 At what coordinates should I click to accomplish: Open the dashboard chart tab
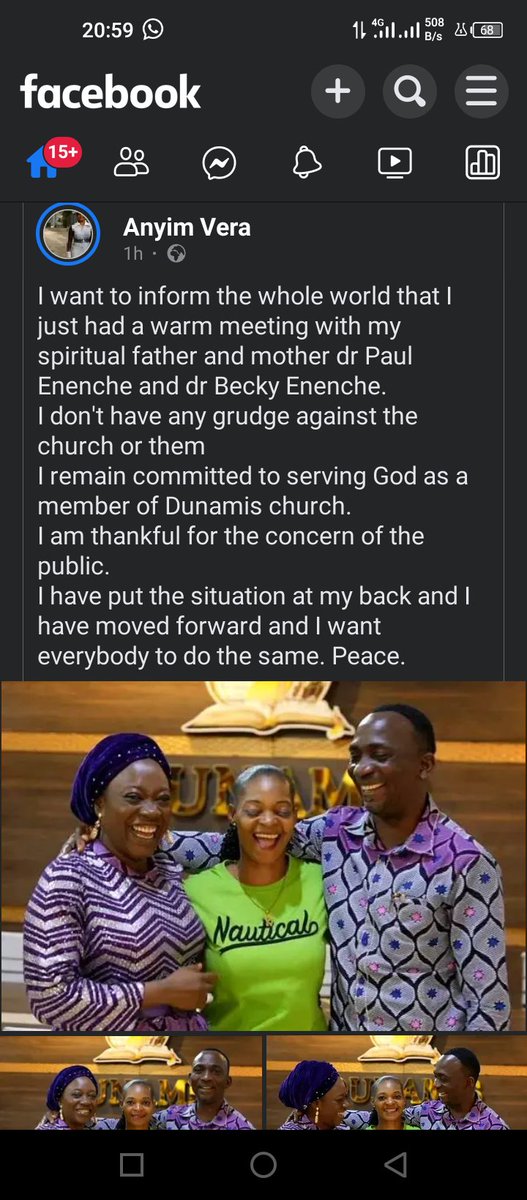coord(483,162)
